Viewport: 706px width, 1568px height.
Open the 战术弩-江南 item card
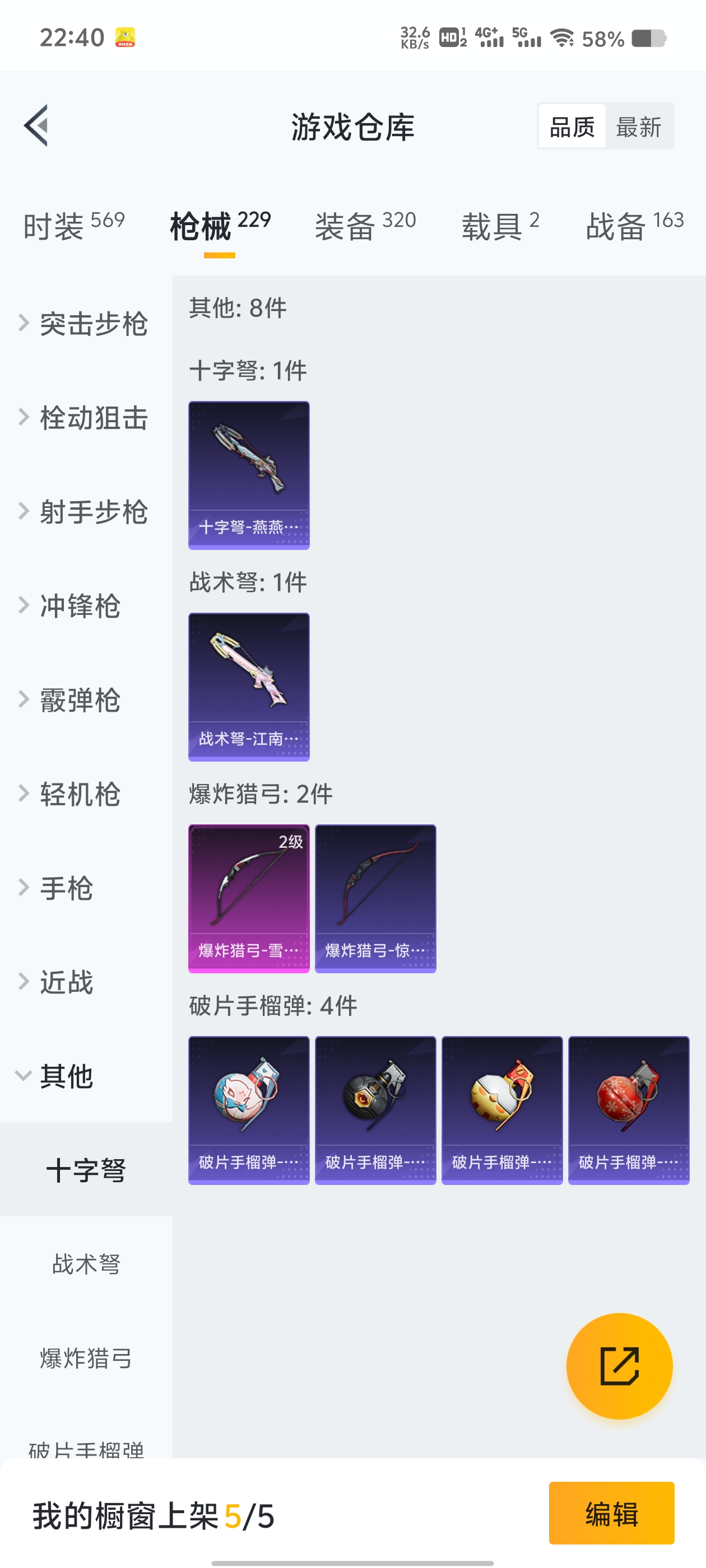(249, 687)
